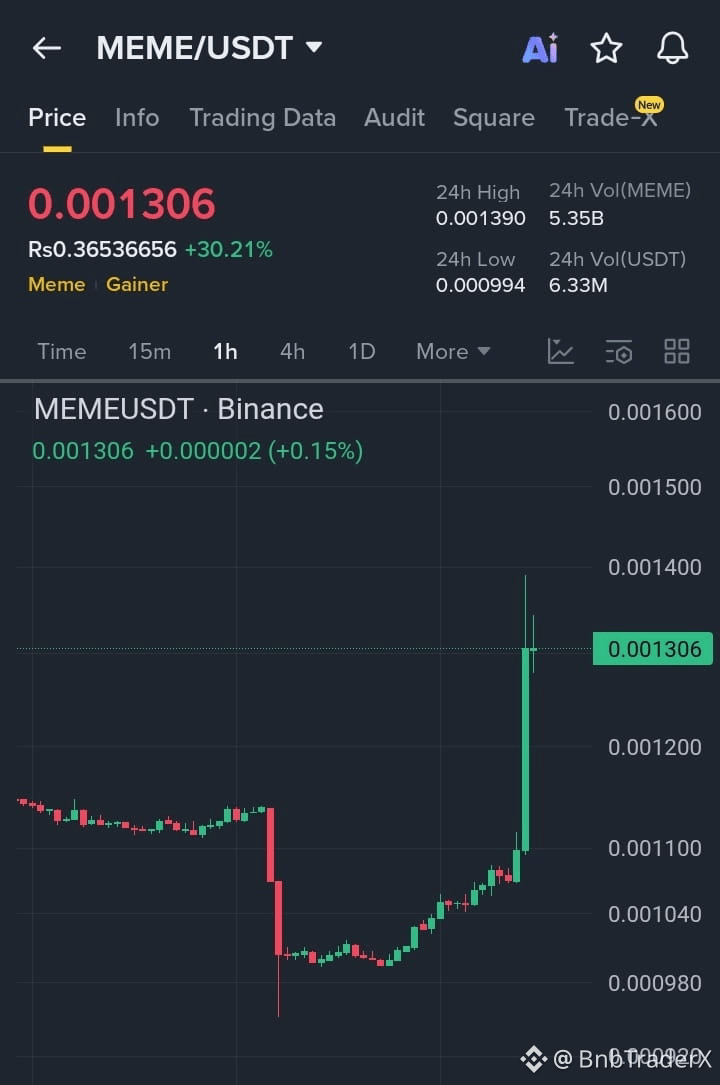
Task: Open chart drawing tools icon
Action: coord(560,351)
